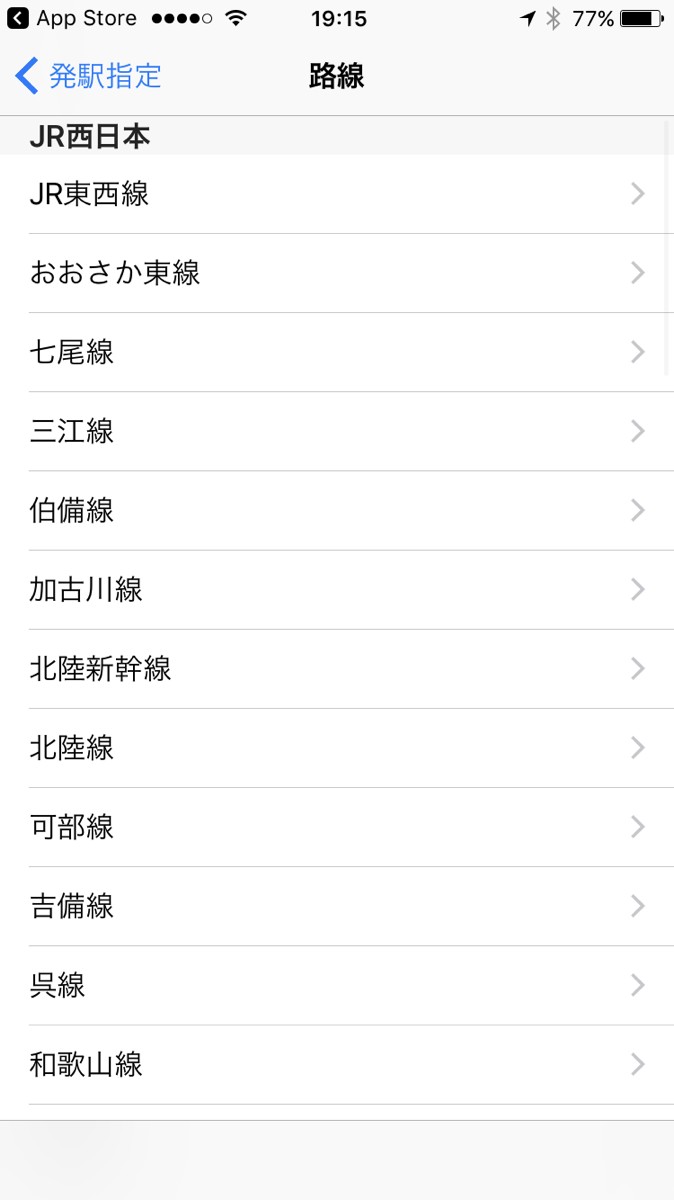Viewport: 674px width, 1200px height.
Task: Open the 加古川線 line
Action: coord(337,589)
